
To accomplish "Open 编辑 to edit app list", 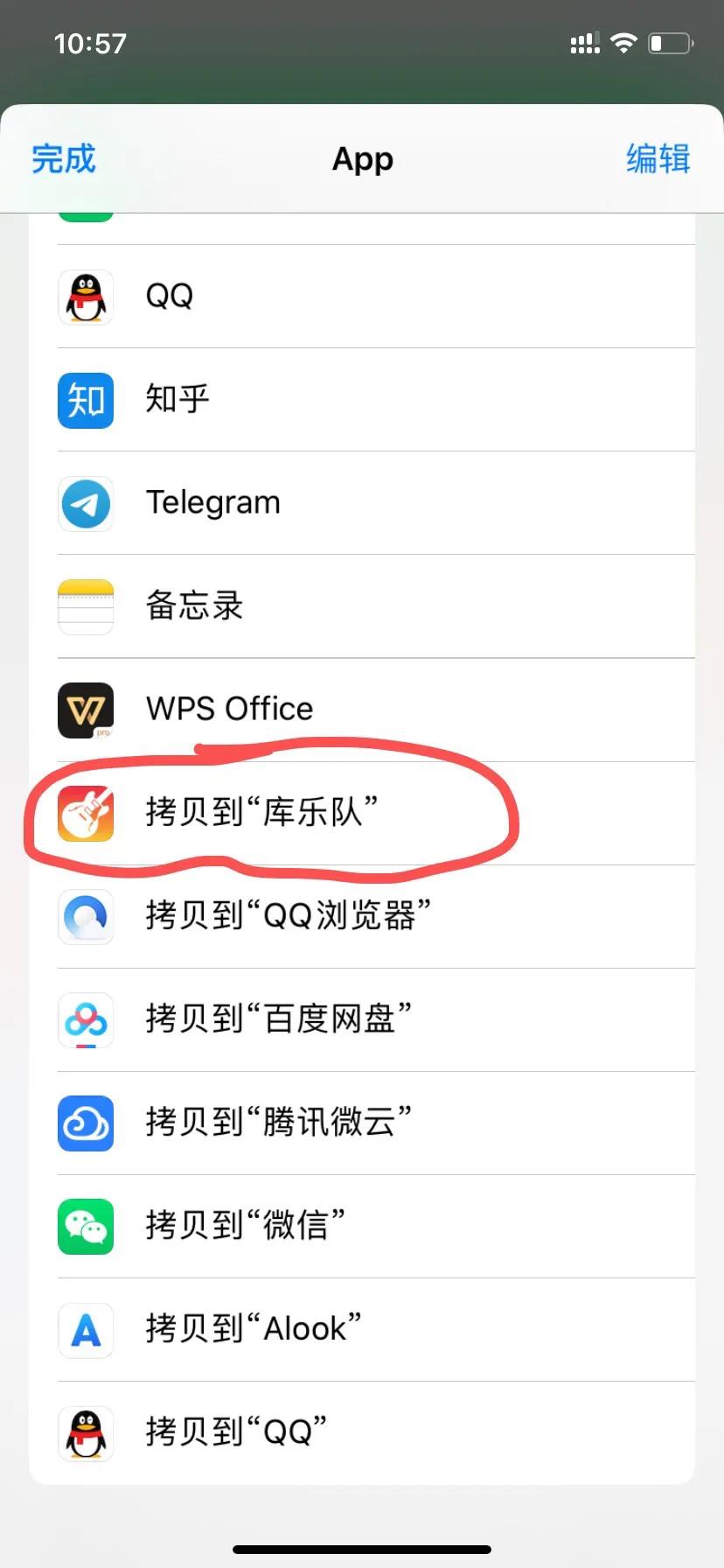I will [x=658, y=159].
